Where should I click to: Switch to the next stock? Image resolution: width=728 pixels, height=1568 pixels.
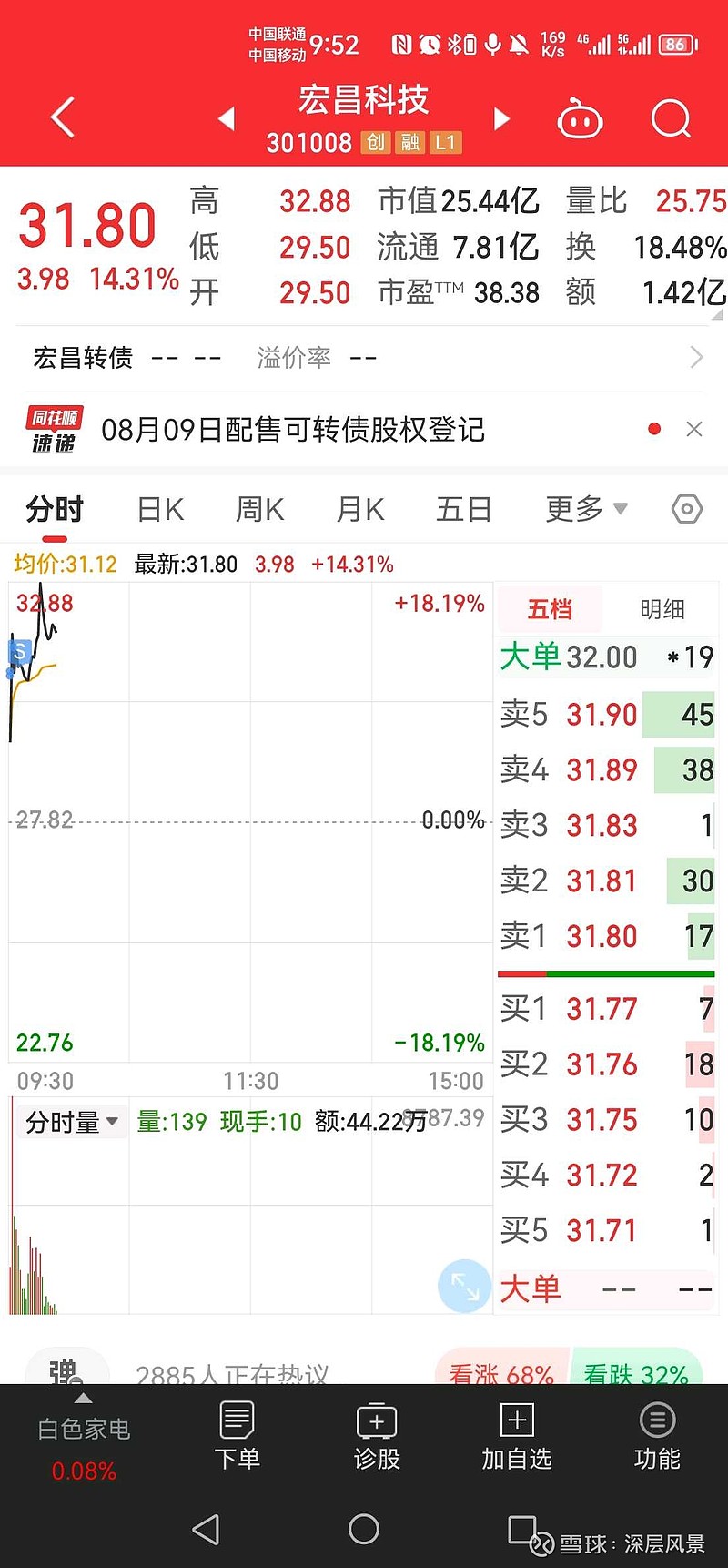point(501,118)
